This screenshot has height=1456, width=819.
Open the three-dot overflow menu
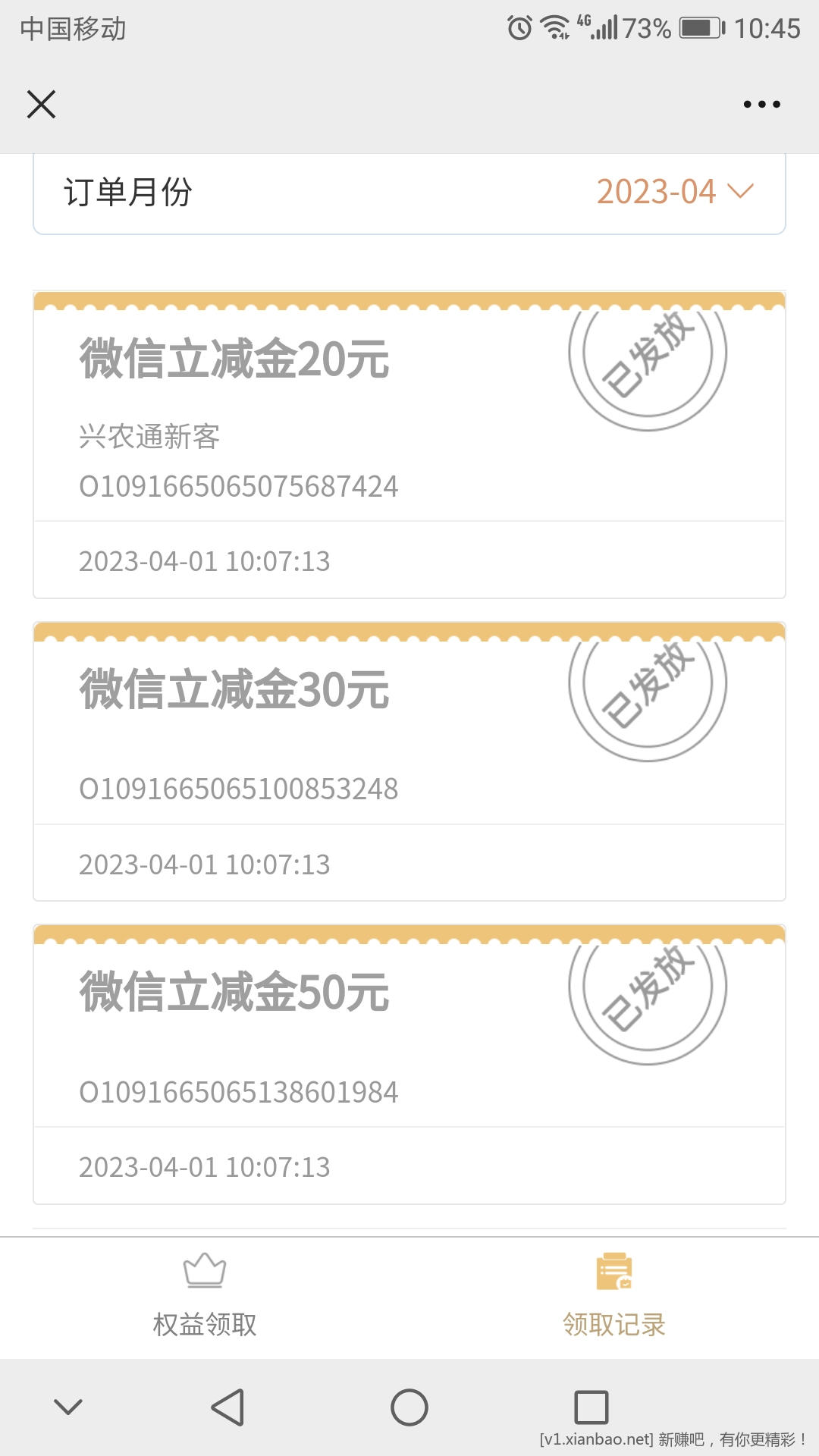click(761, 105)
